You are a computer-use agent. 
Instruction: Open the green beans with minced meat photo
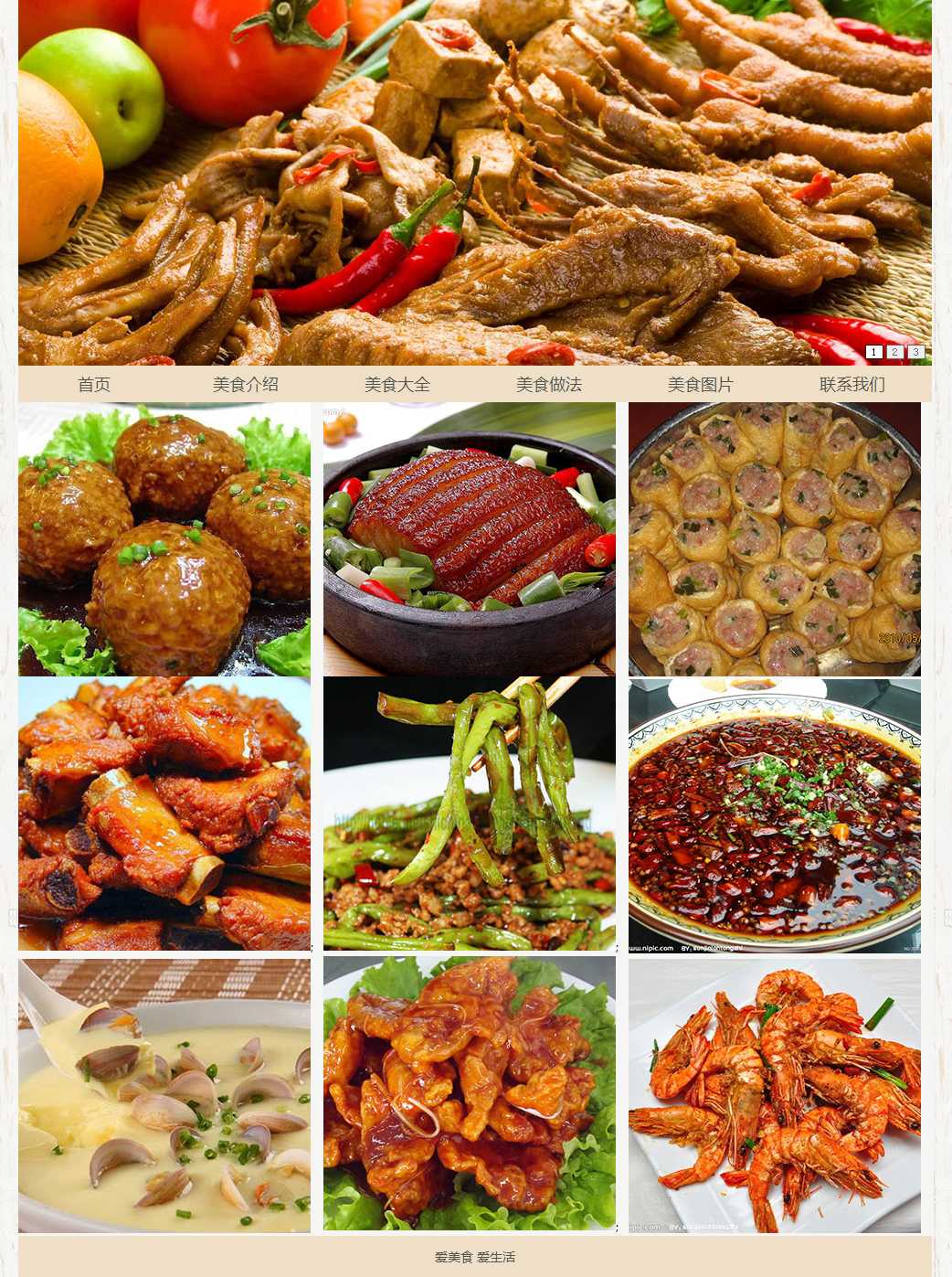coord(470,814)
